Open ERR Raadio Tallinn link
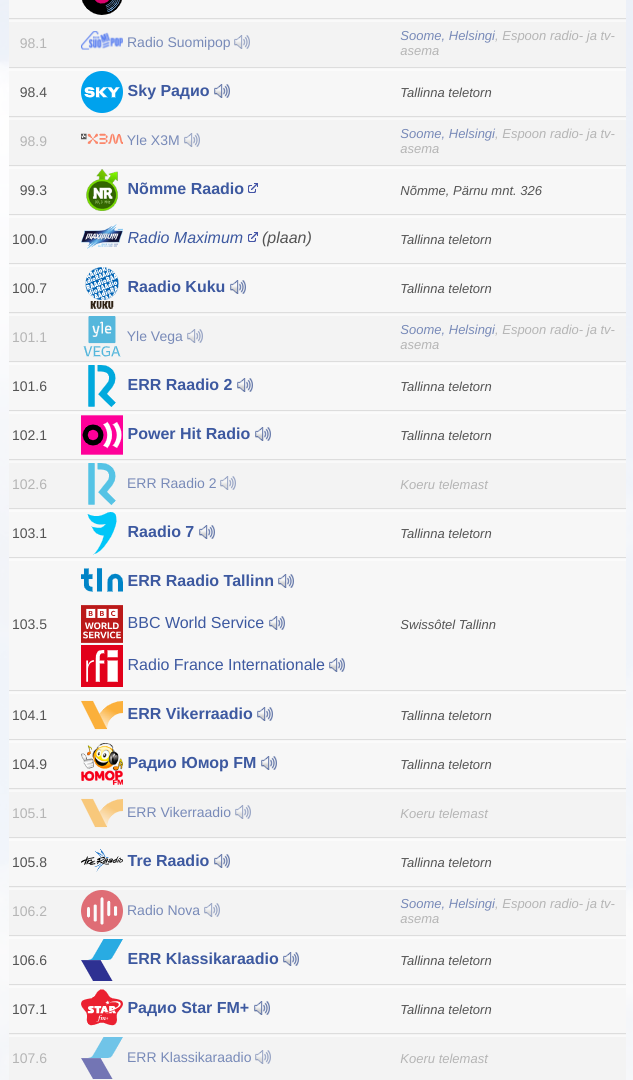 pyautogui.click(x=200, y=581)
